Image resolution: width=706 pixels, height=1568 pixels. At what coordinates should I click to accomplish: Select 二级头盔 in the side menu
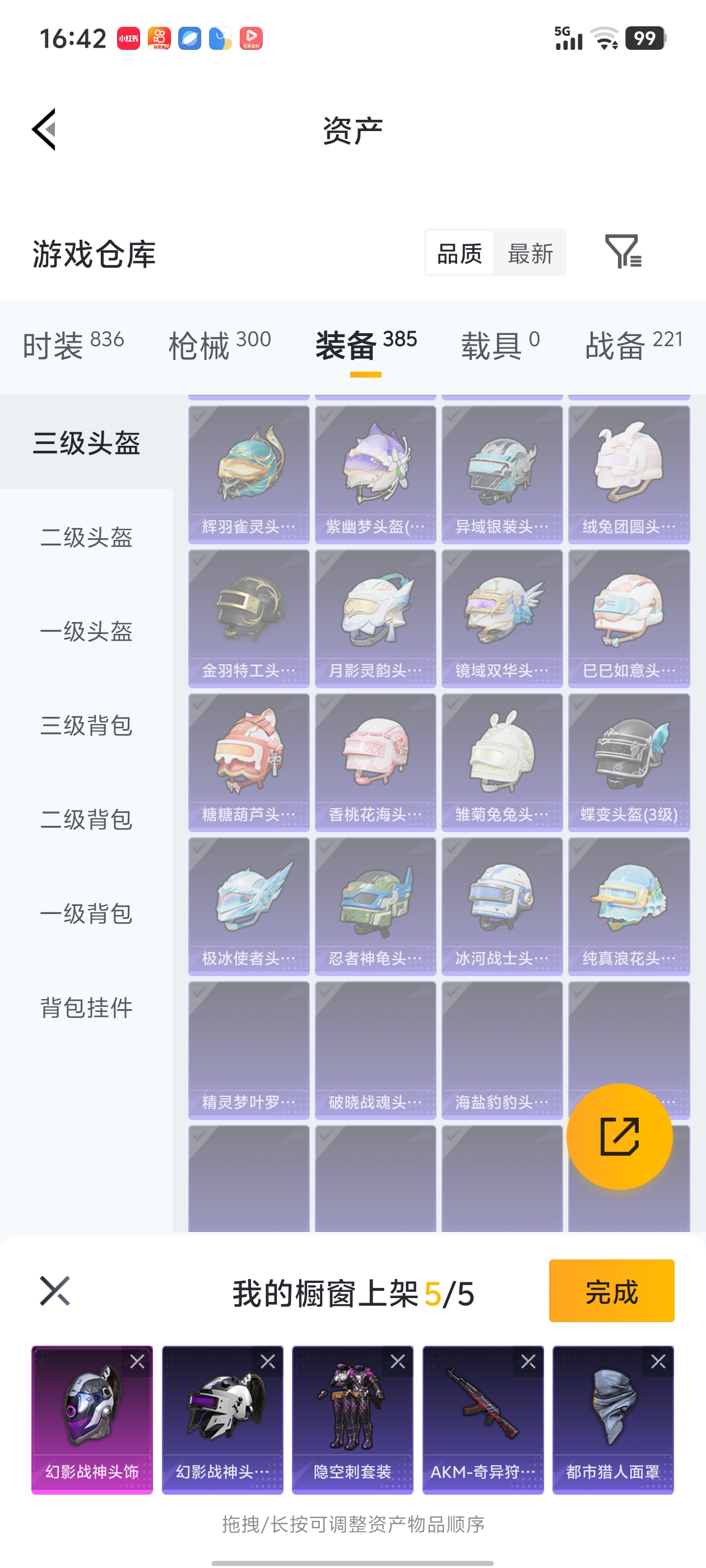point(86,537)
